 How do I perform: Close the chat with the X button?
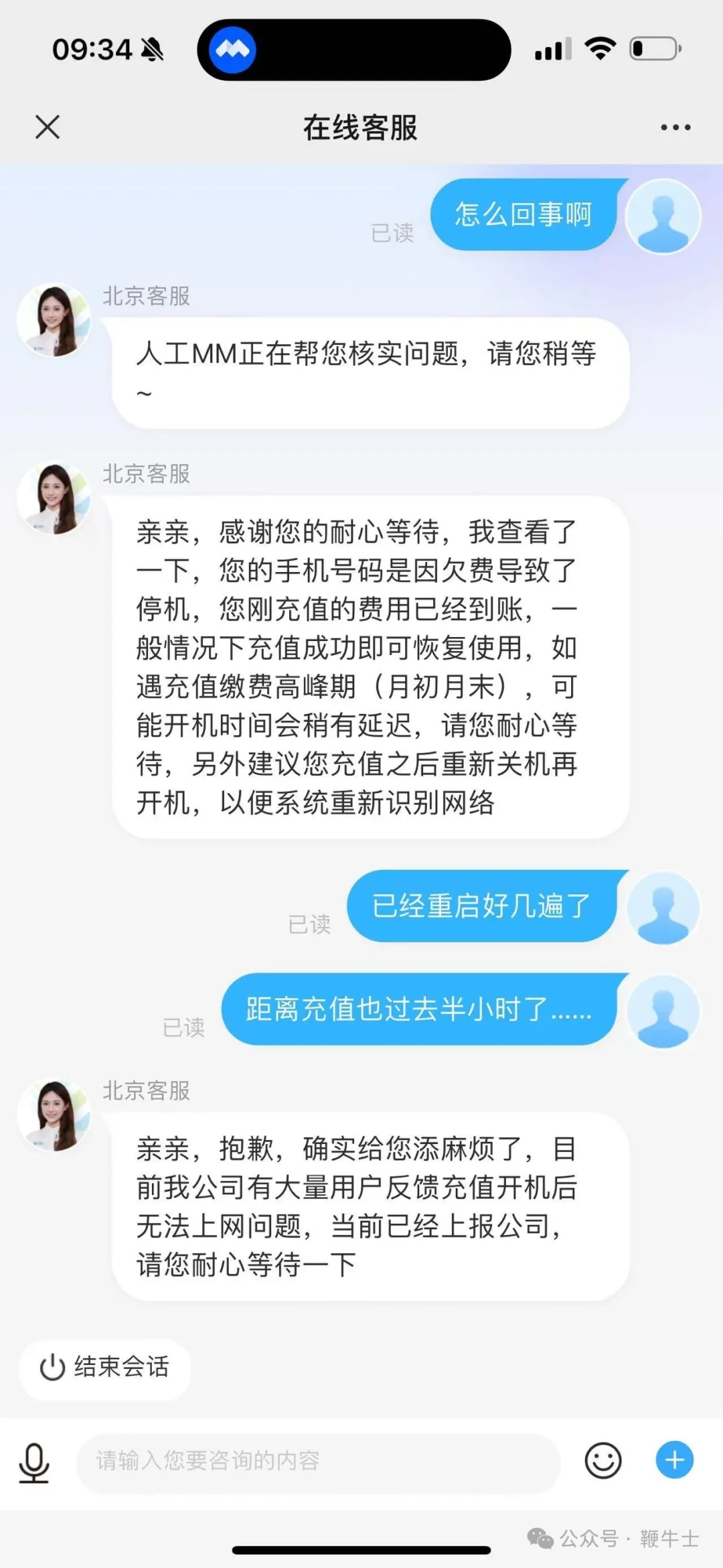pyautogui.click(x=47, y=126)
